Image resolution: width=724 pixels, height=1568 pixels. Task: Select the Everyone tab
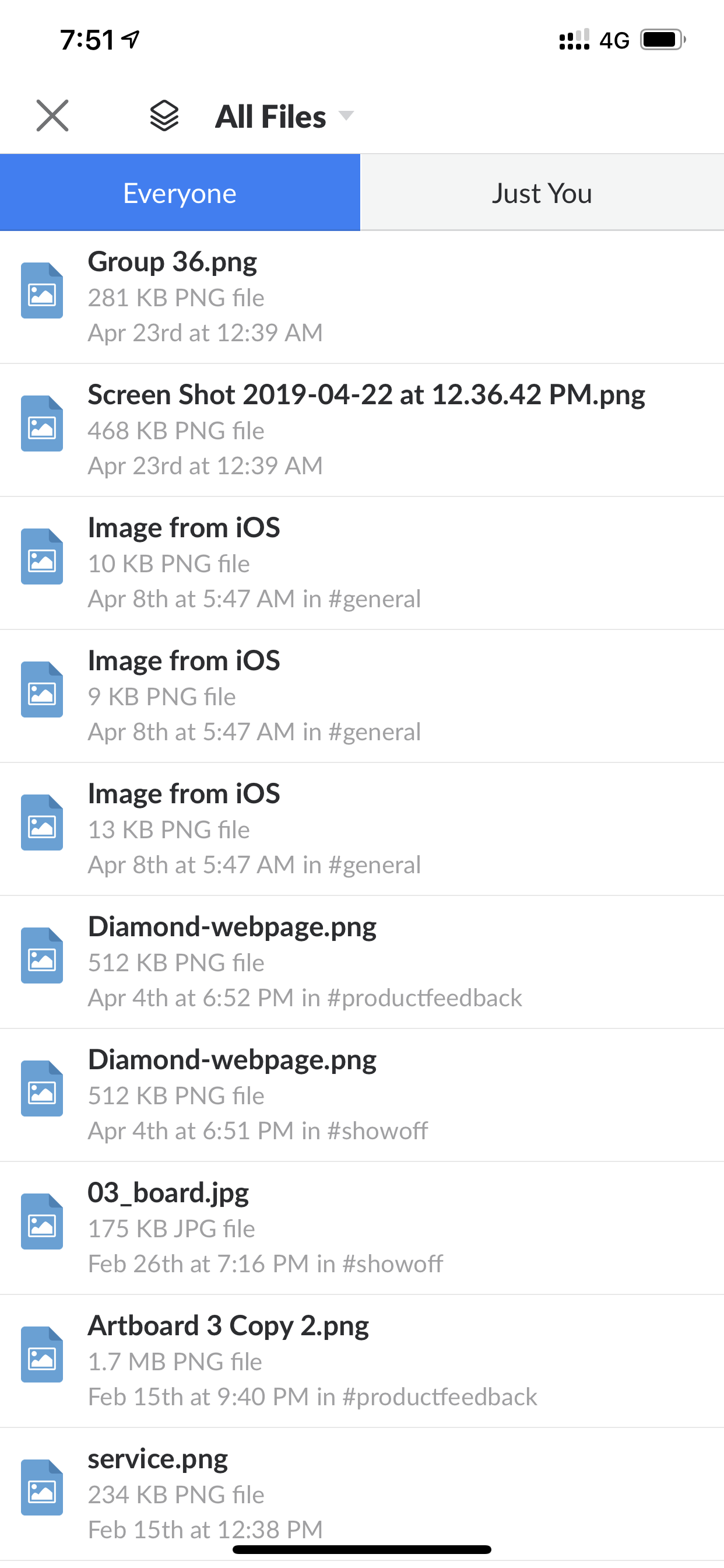(x=180, y=193)
